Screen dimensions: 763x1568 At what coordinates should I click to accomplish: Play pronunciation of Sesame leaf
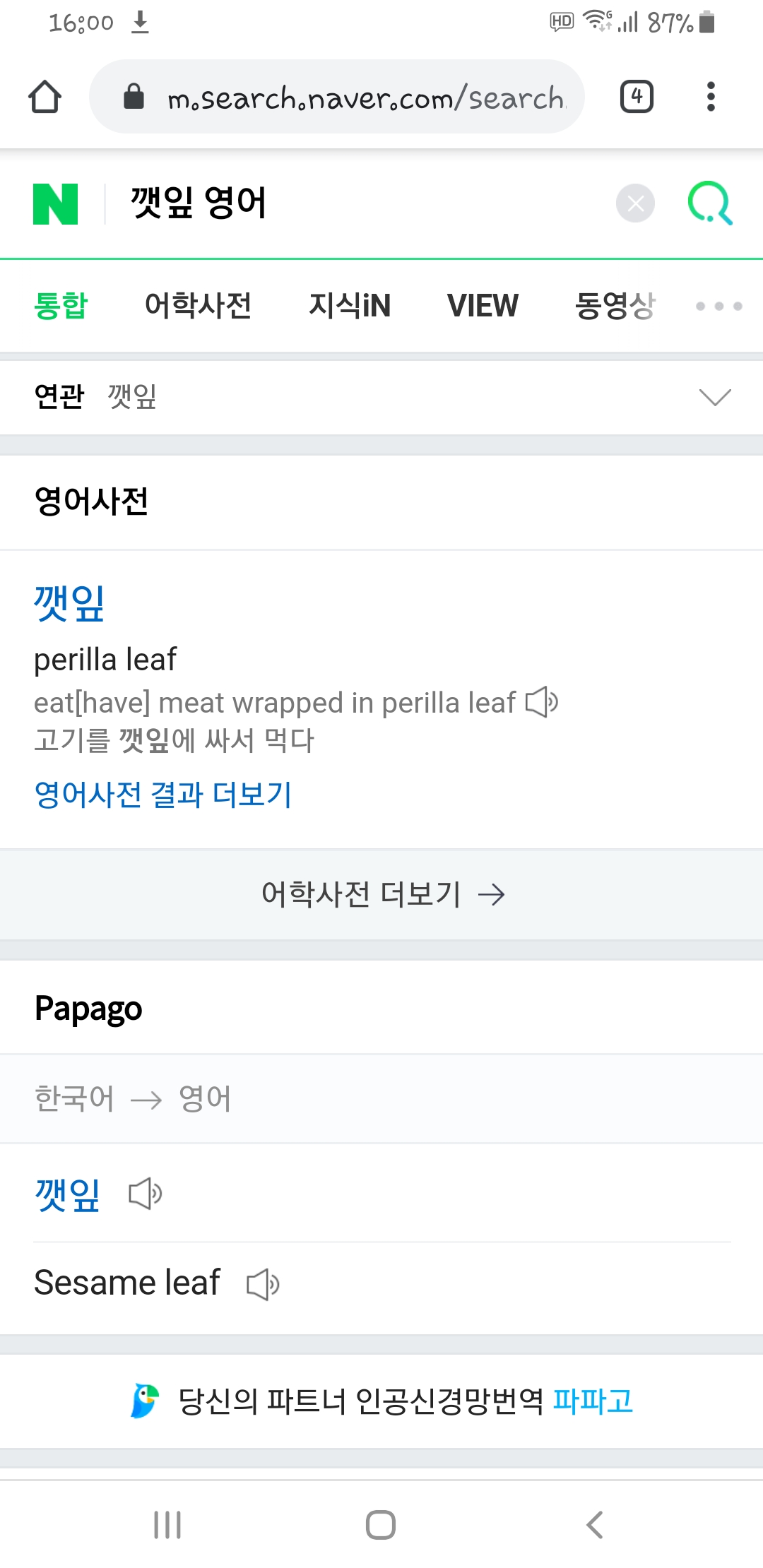pyautogui.click(x=264, y=1284)
